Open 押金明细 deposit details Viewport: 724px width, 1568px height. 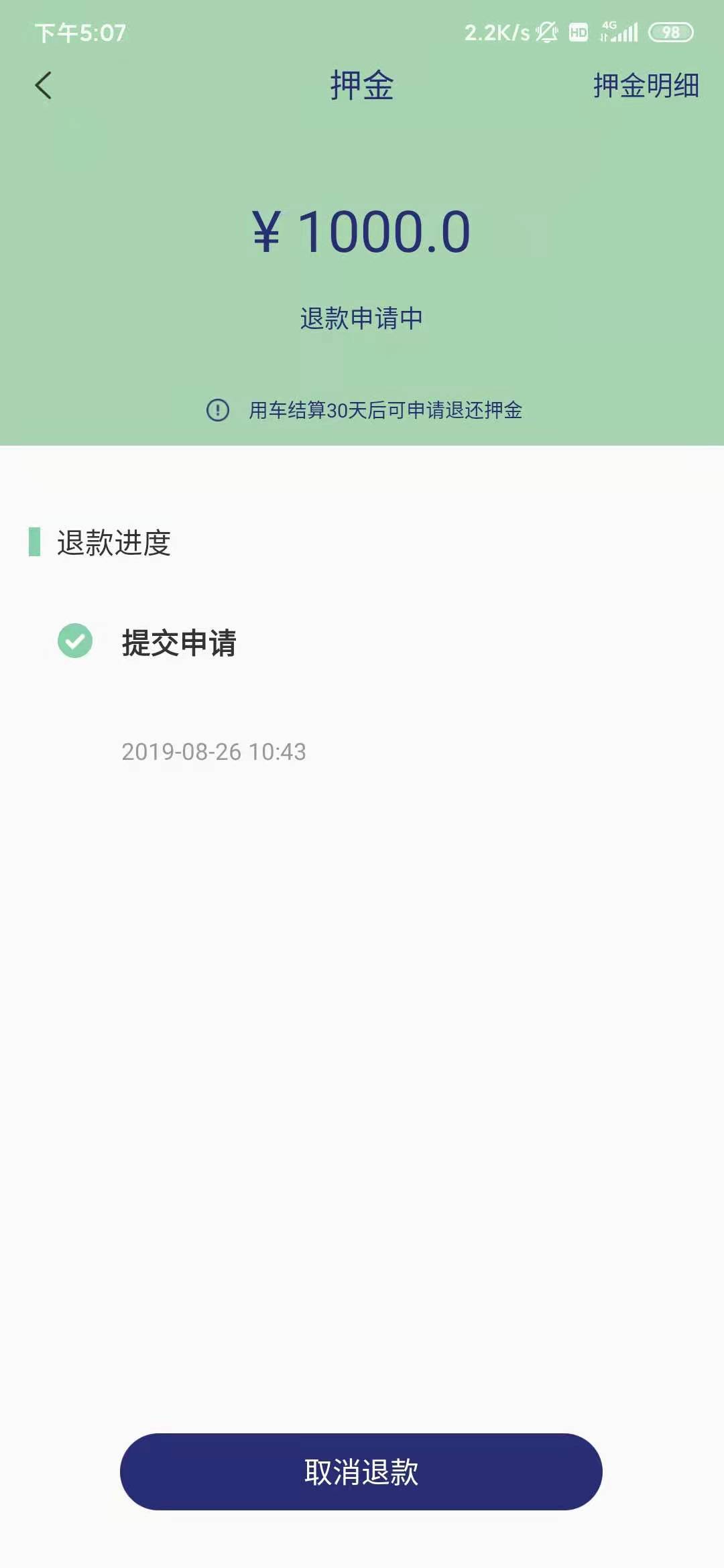[x=646, y=86]
